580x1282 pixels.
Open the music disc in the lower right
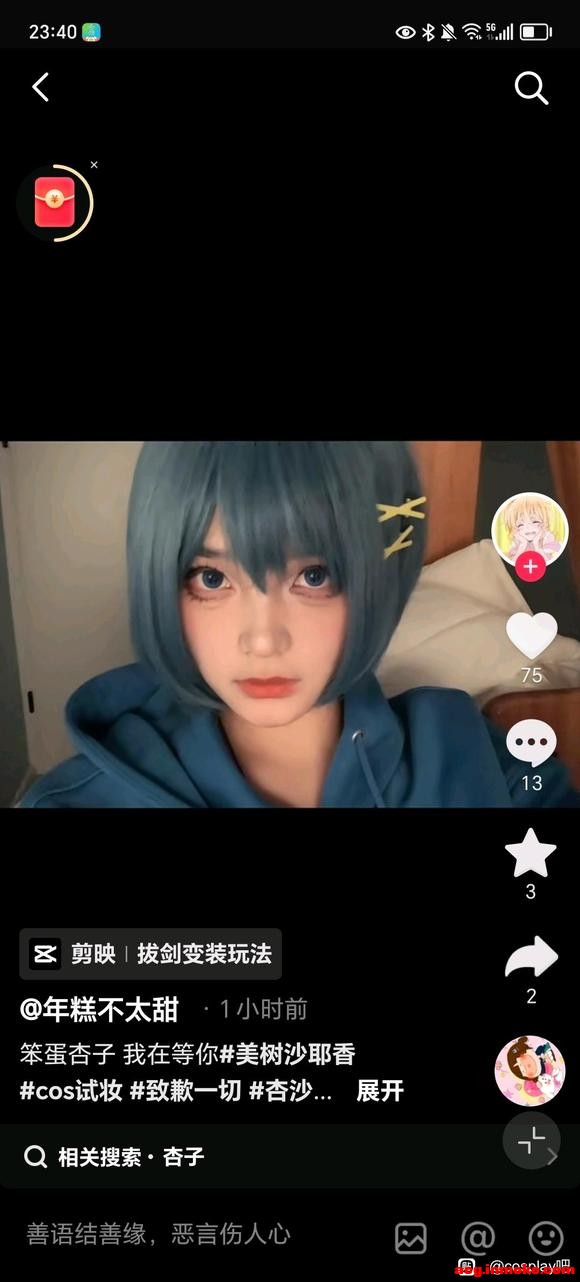coord(530,1070)
